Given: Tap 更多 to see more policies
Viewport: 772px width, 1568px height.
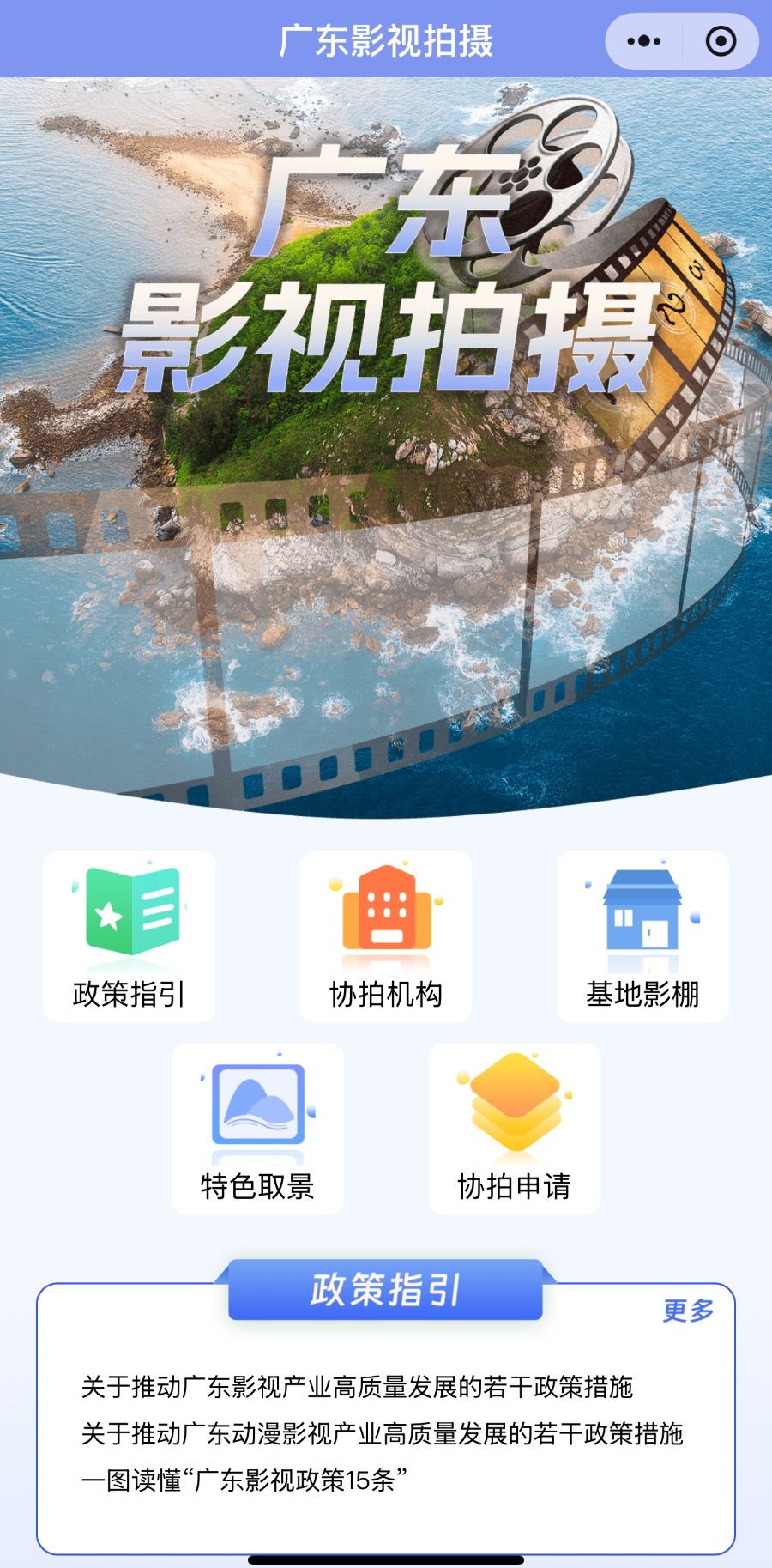Looking at the screenshot, I should click(x=688, y=1311).
